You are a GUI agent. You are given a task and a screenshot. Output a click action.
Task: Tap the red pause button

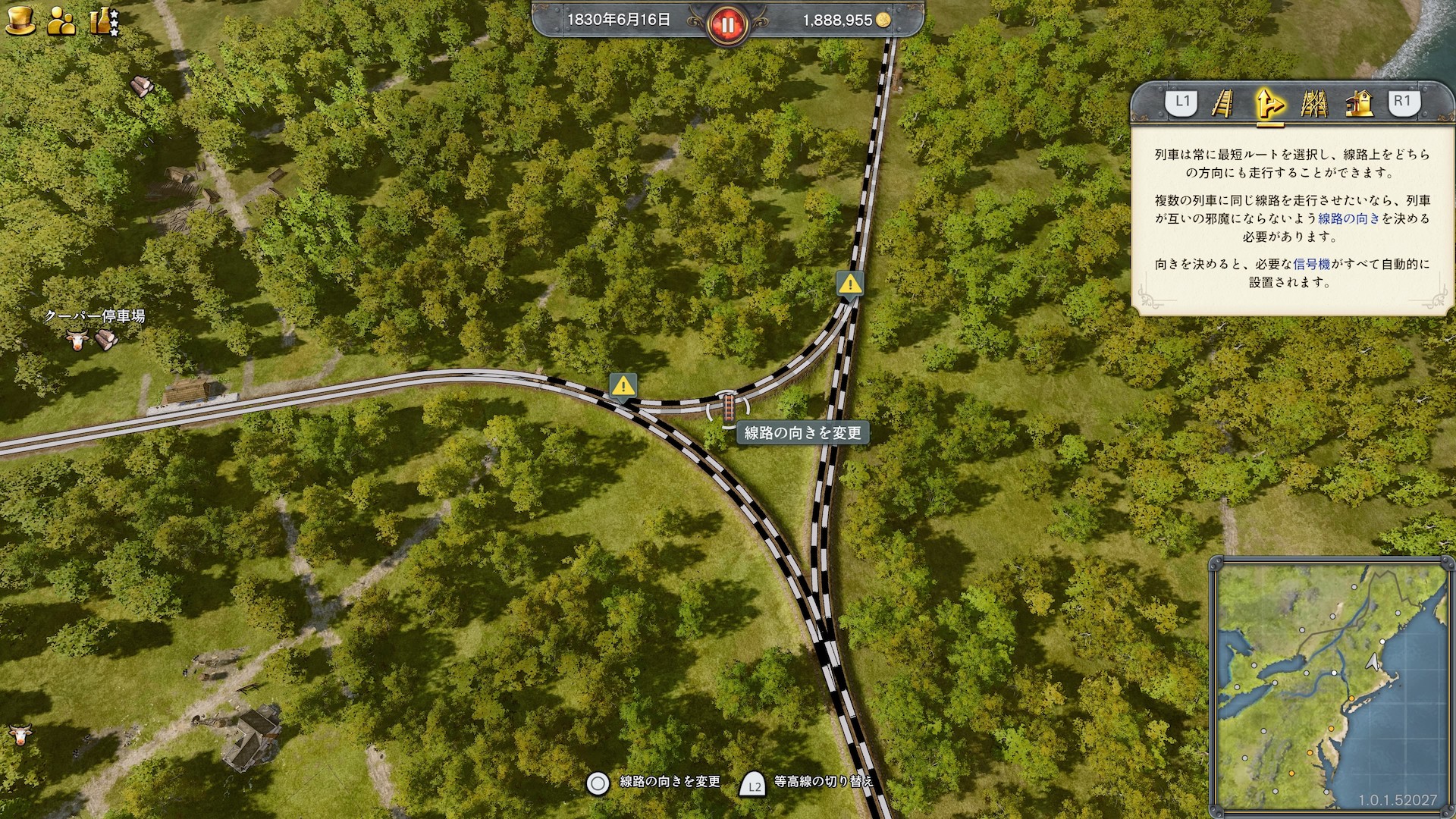coord(727,26)
